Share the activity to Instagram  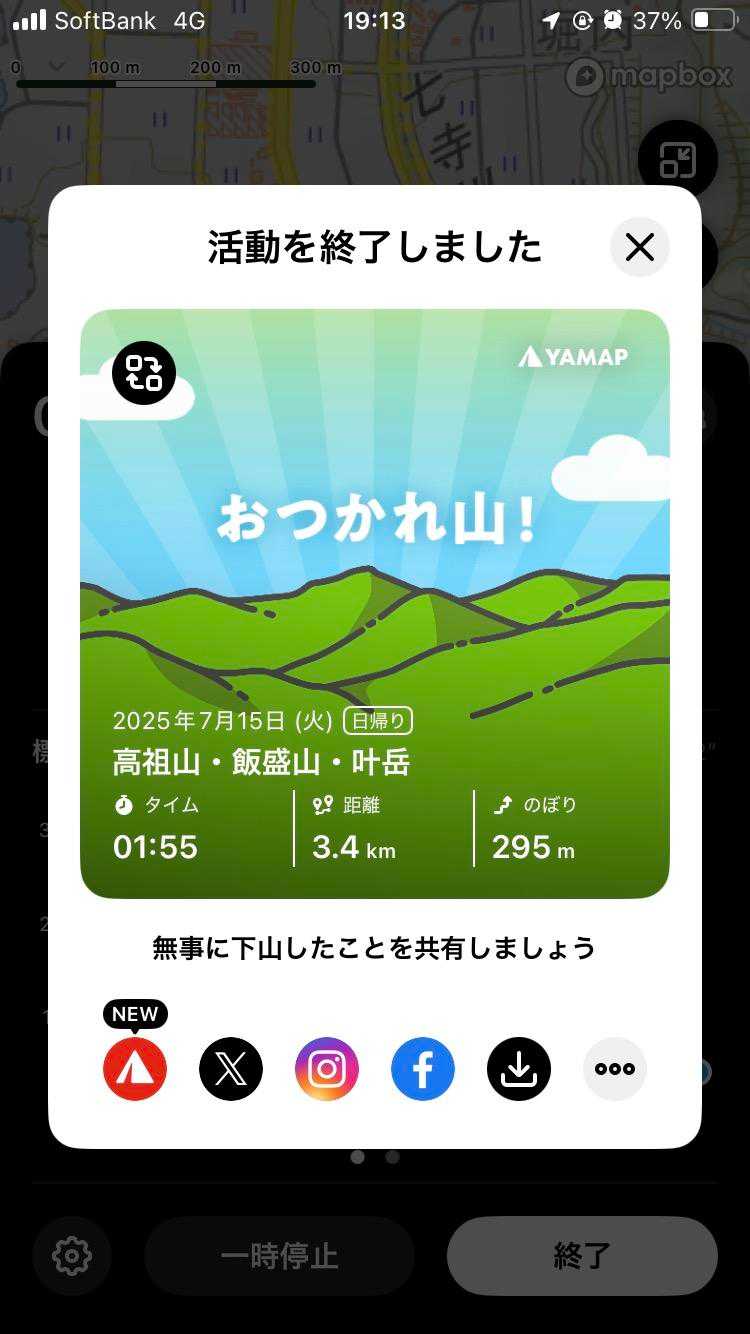[x=327, y=1069]
